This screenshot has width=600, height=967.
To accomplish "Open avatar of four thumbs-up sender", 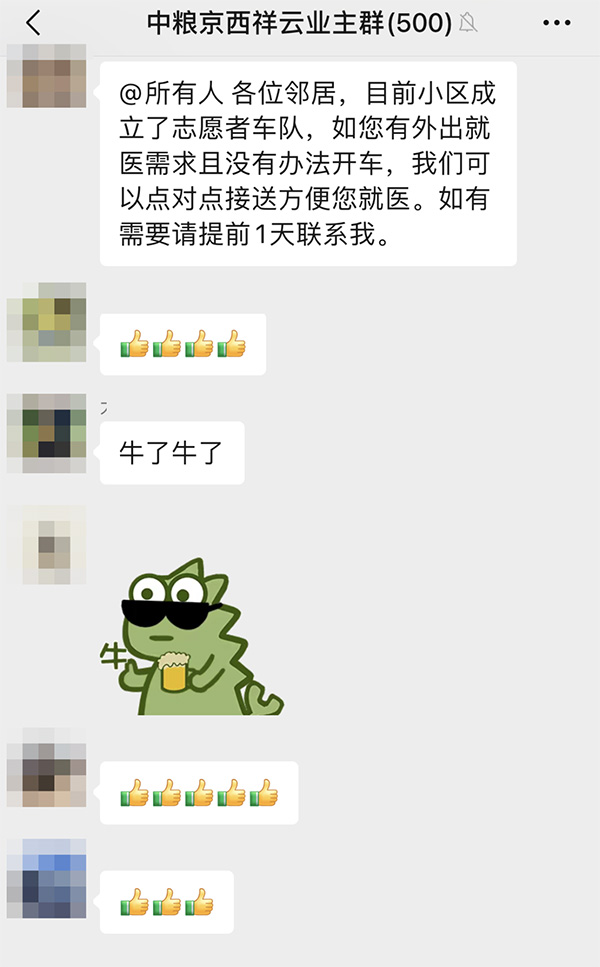I will point(46,322).
